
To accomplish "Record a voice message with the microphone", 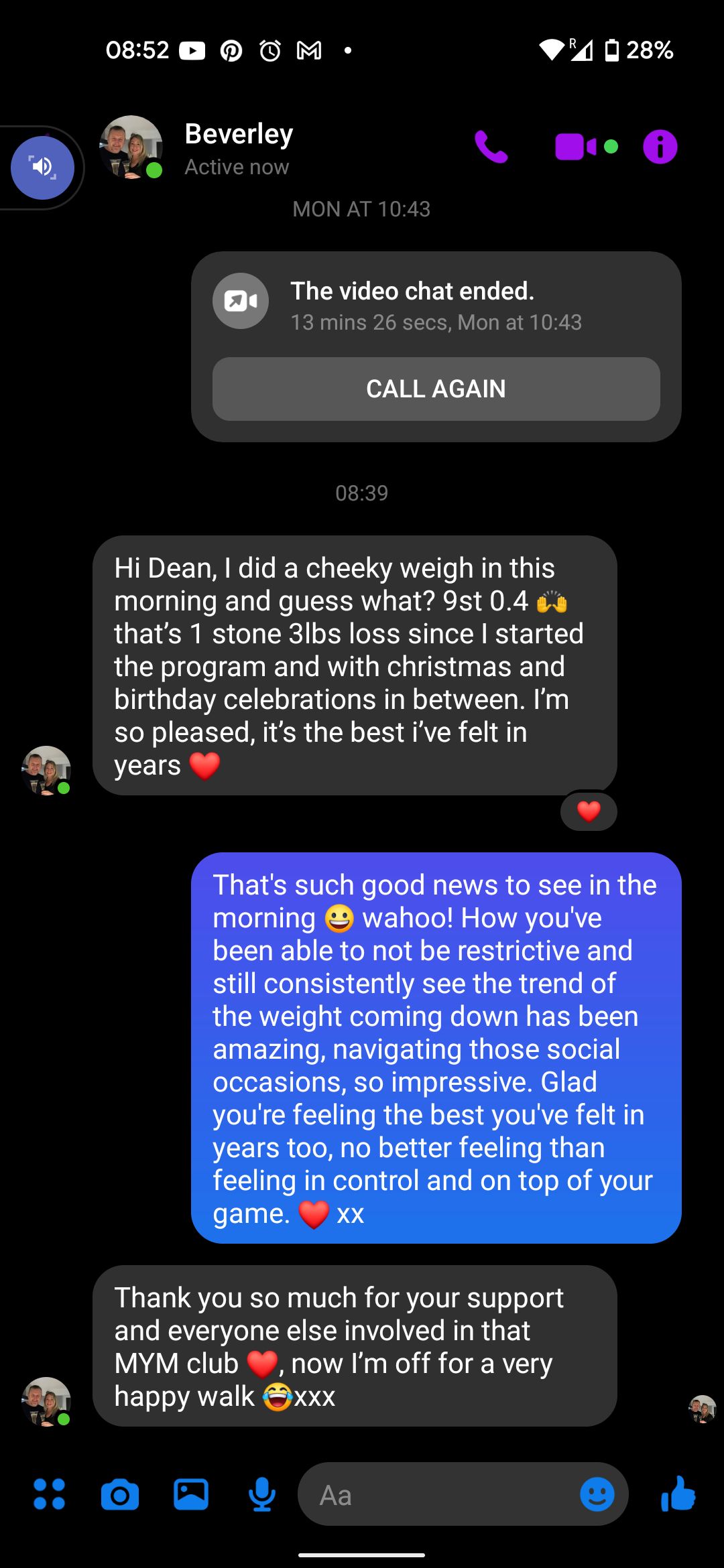I will point(262,1494).
